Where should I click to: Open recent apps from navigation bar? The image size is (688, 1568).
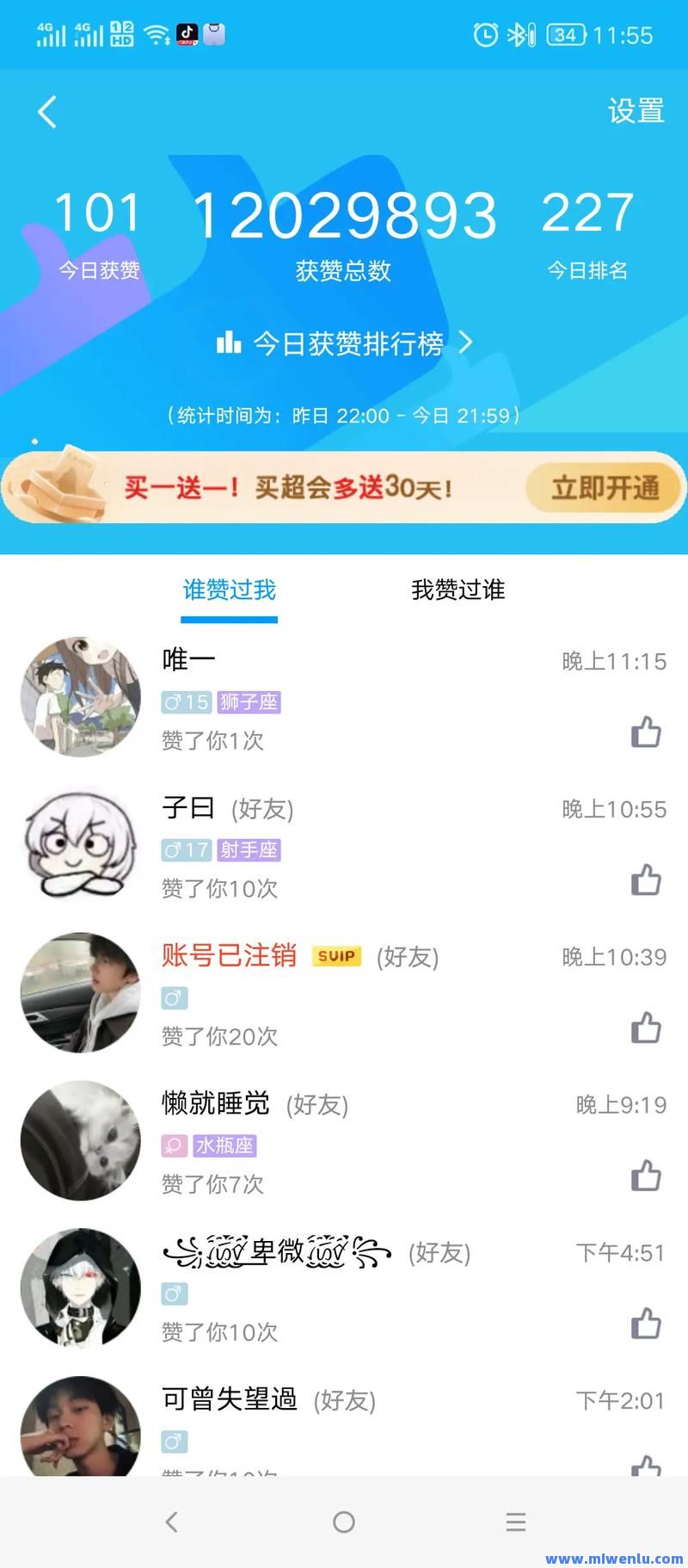(x=516, y=1522)
